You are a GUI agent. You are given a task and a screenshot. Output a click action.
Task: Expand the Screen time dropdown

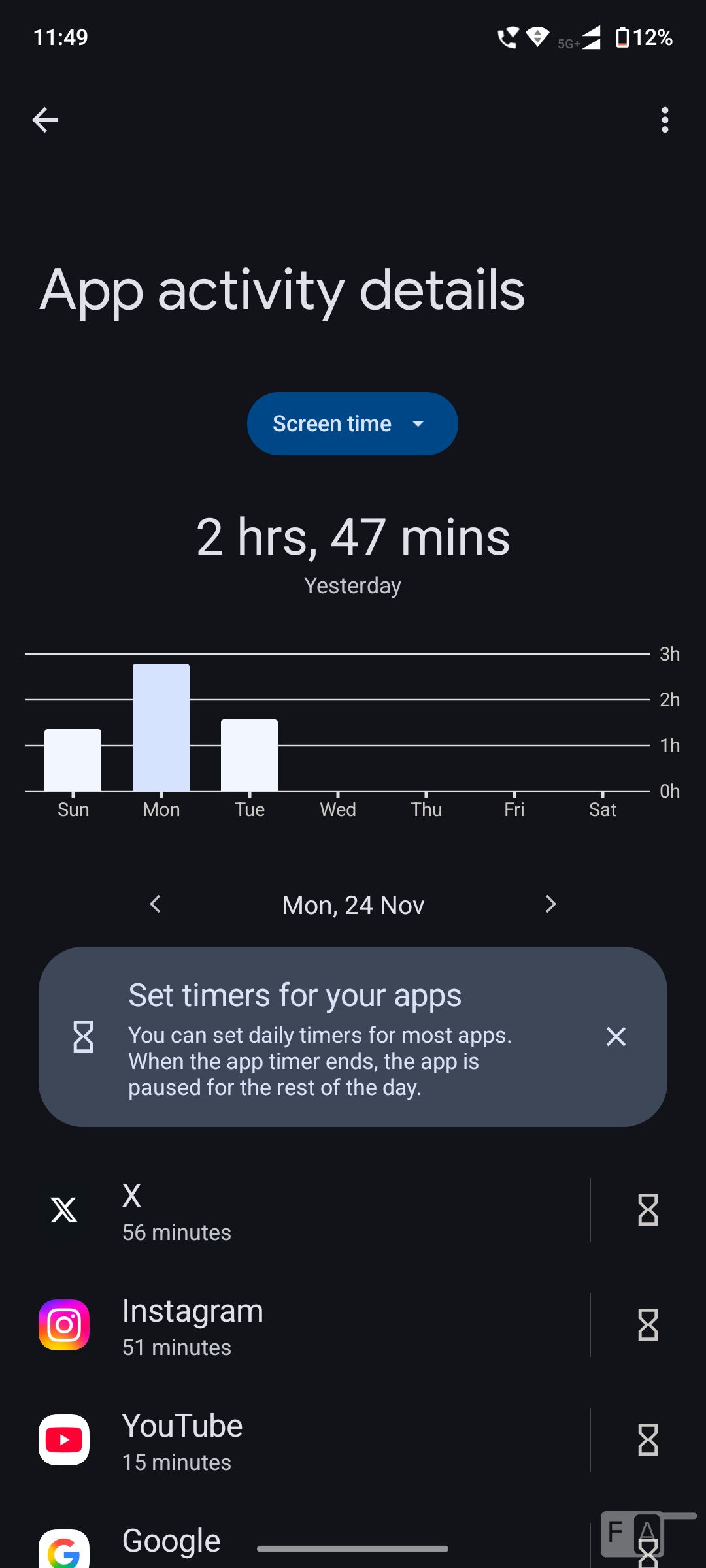352,424
